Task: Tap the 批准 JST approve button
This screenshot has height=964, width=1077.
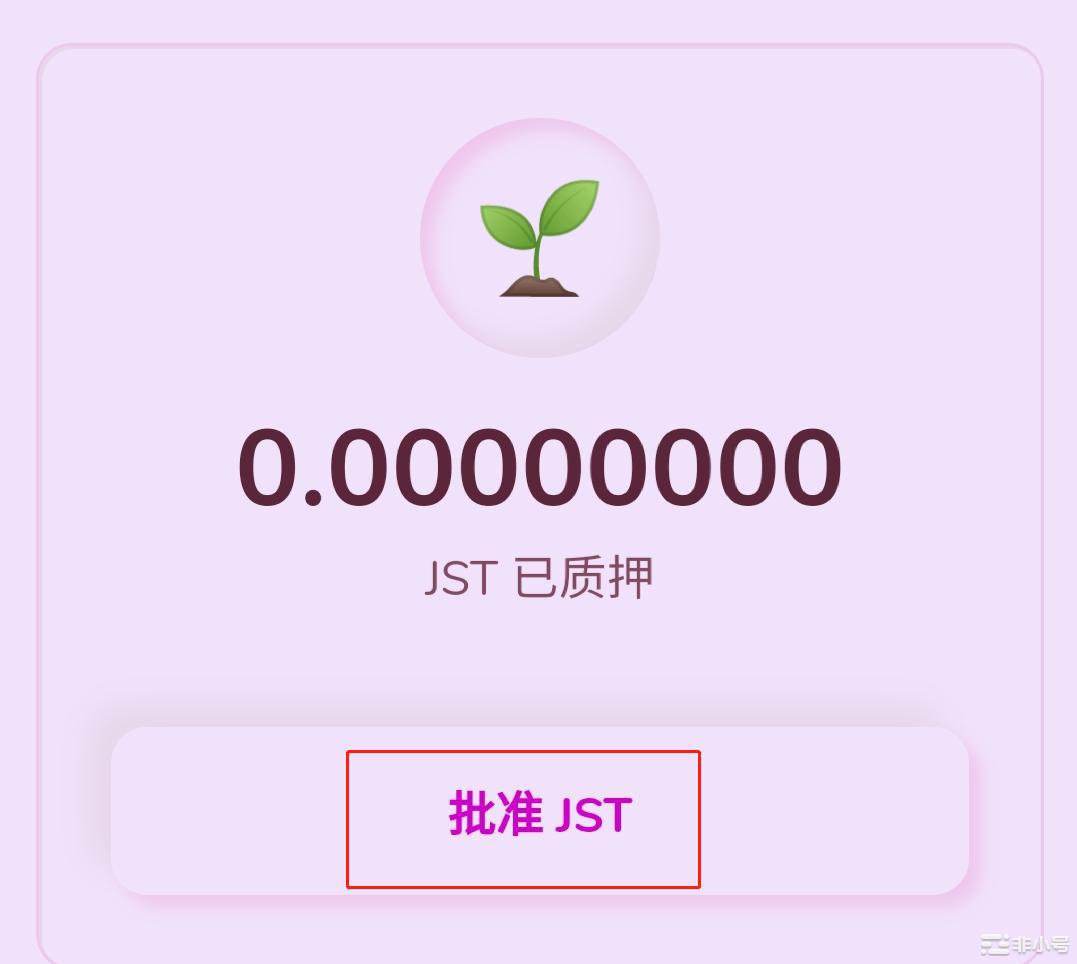Action: point(539,814)
